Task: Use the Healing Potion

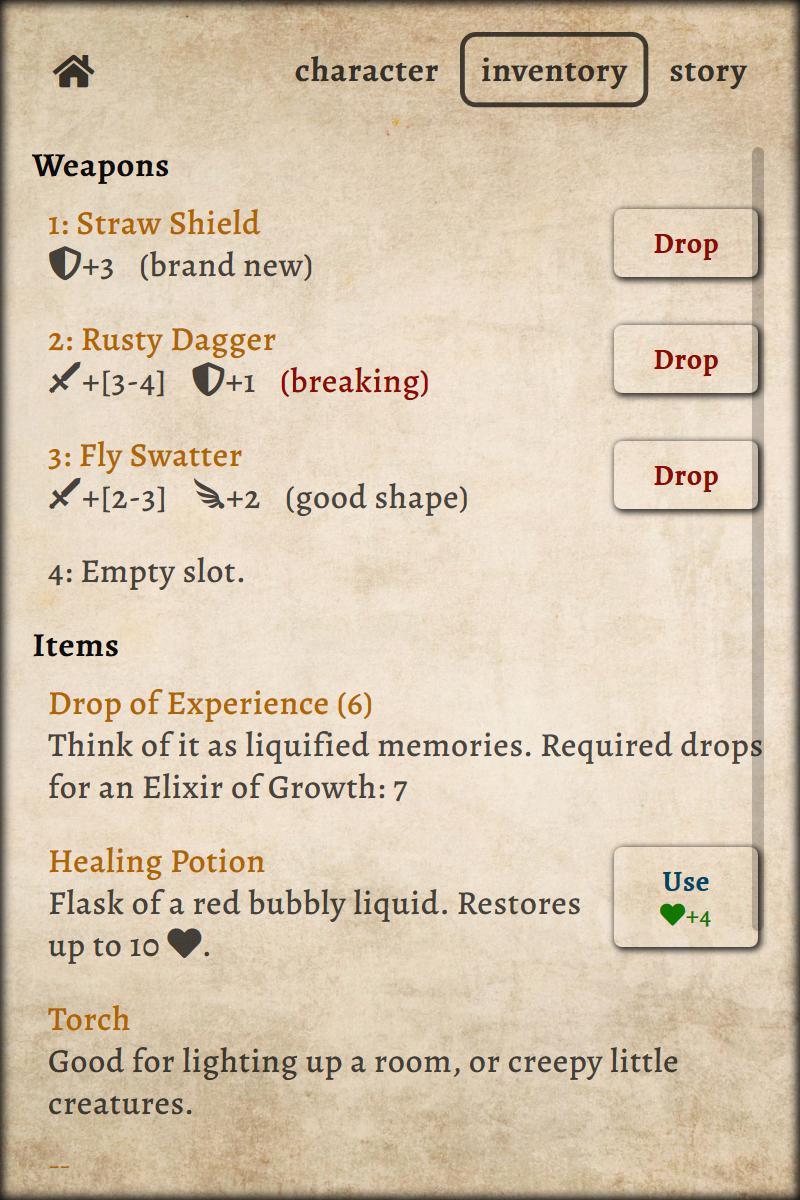Action: pos(686,897)
